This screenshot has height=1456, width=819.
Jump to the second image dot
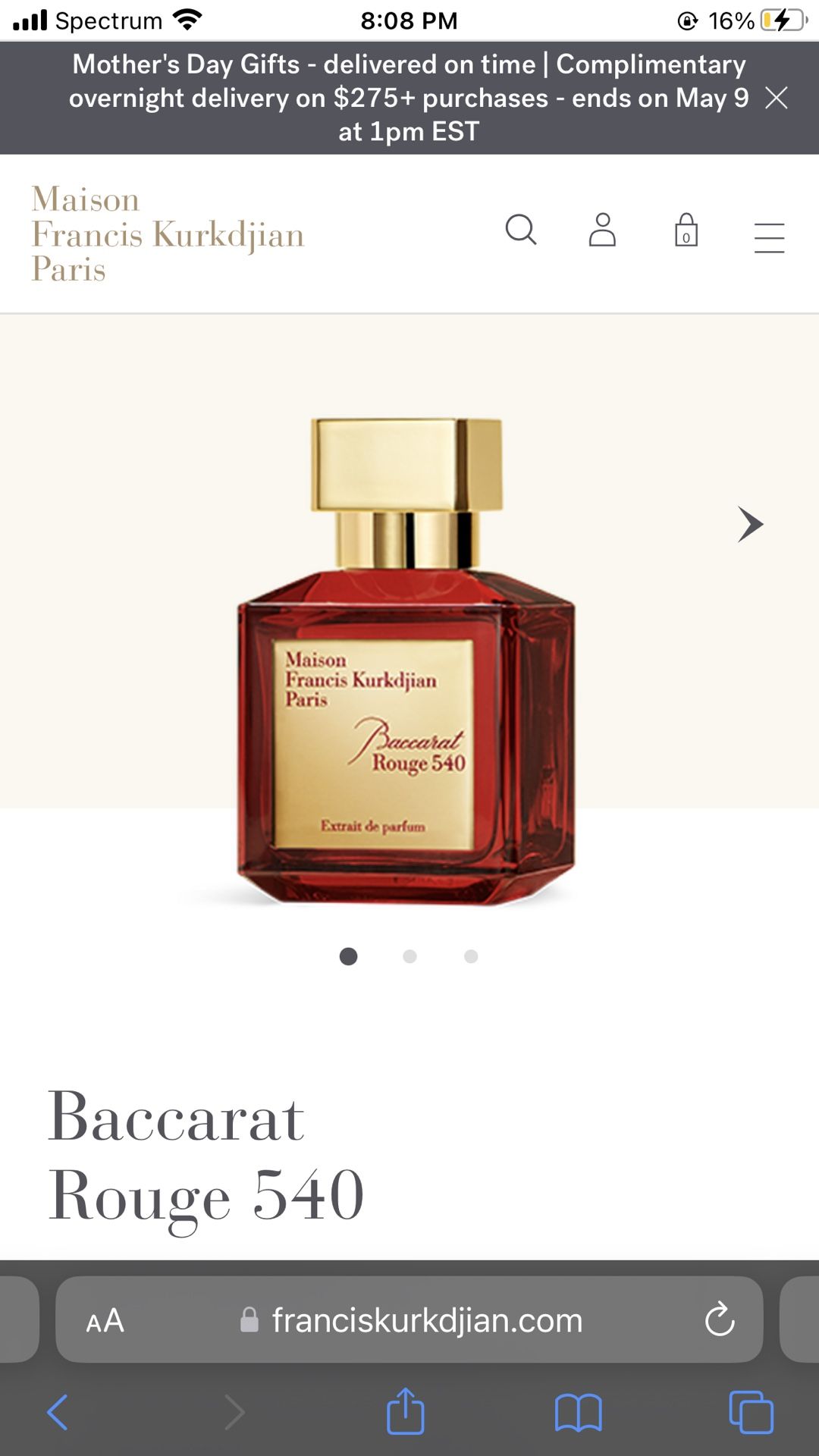coord(409,956)
